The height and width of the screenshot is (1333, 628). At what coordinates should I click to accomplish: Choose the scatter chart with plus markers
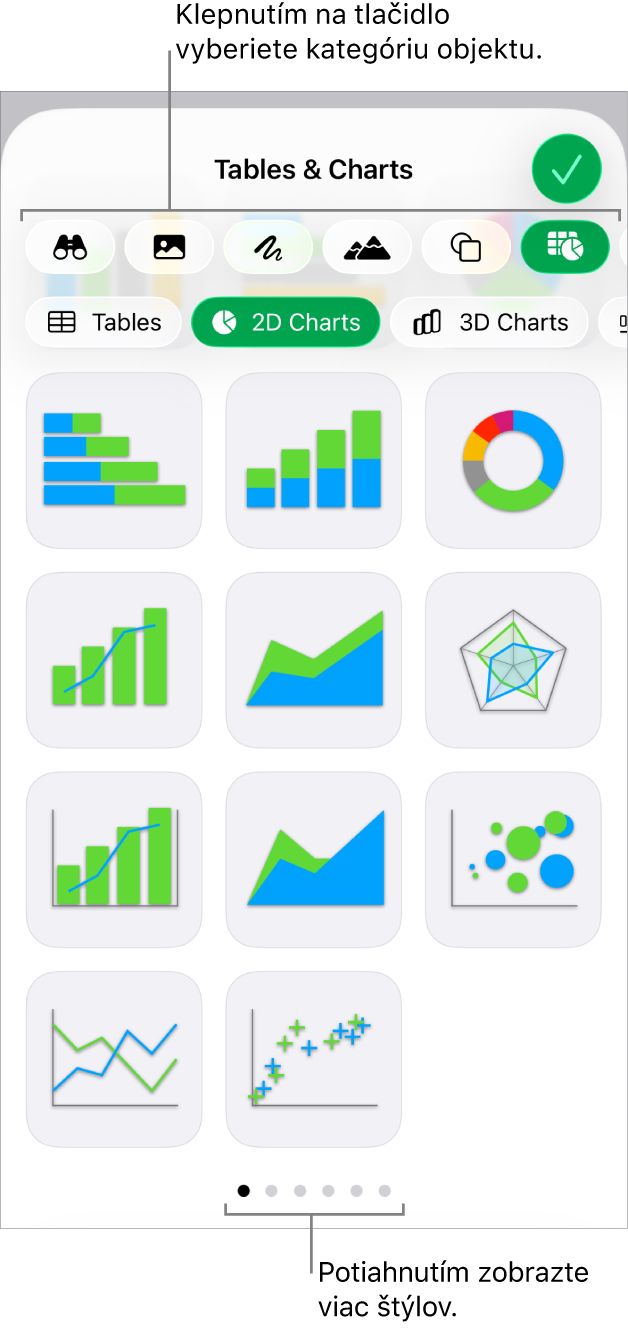click(314, 1059)
